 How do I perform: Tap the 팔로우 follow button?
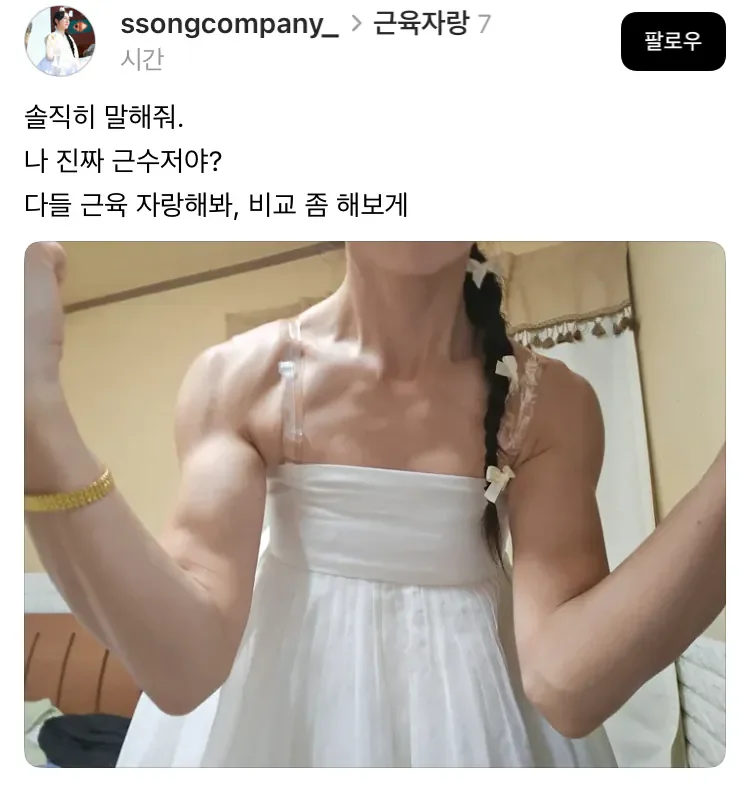672,41
